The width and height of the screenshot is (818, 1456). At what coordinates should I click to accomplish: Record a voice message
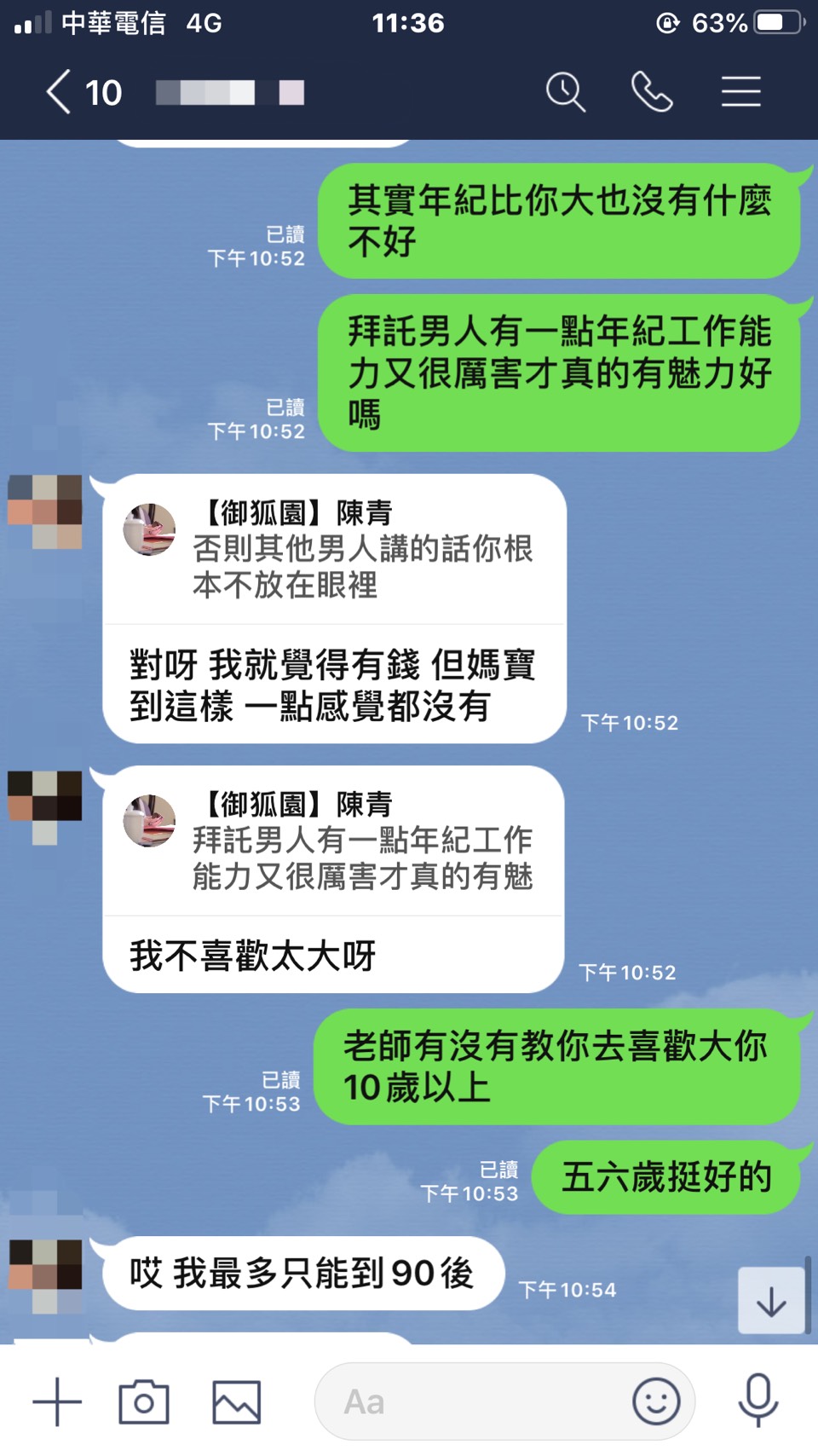pyautogui.click(x=758, y=1401)
